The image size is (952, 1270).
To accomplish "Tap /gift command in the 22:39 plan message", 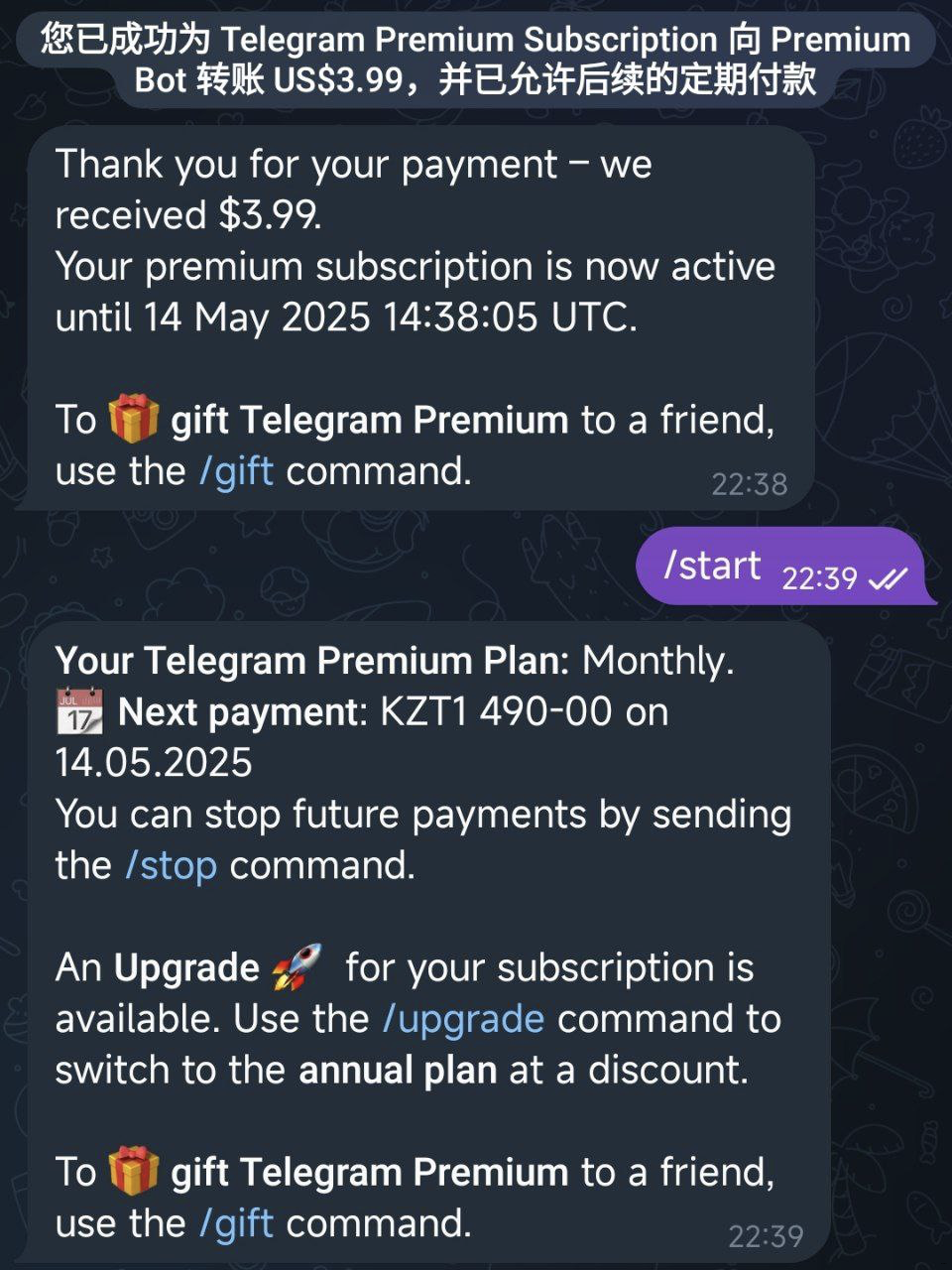I will (x=236, y=1223).
